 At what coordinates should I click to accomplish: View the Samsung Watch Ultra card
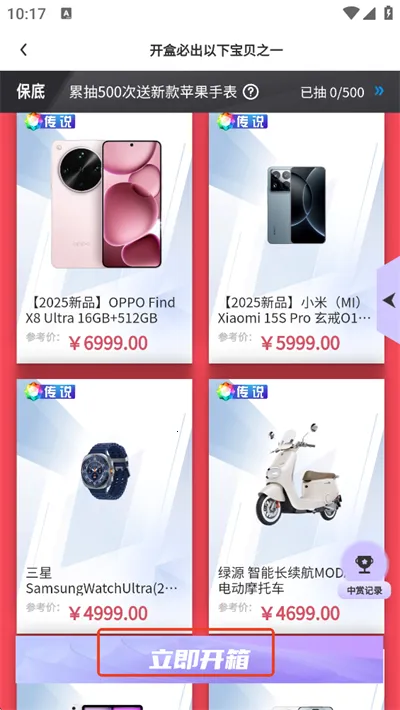click(104, 506)
